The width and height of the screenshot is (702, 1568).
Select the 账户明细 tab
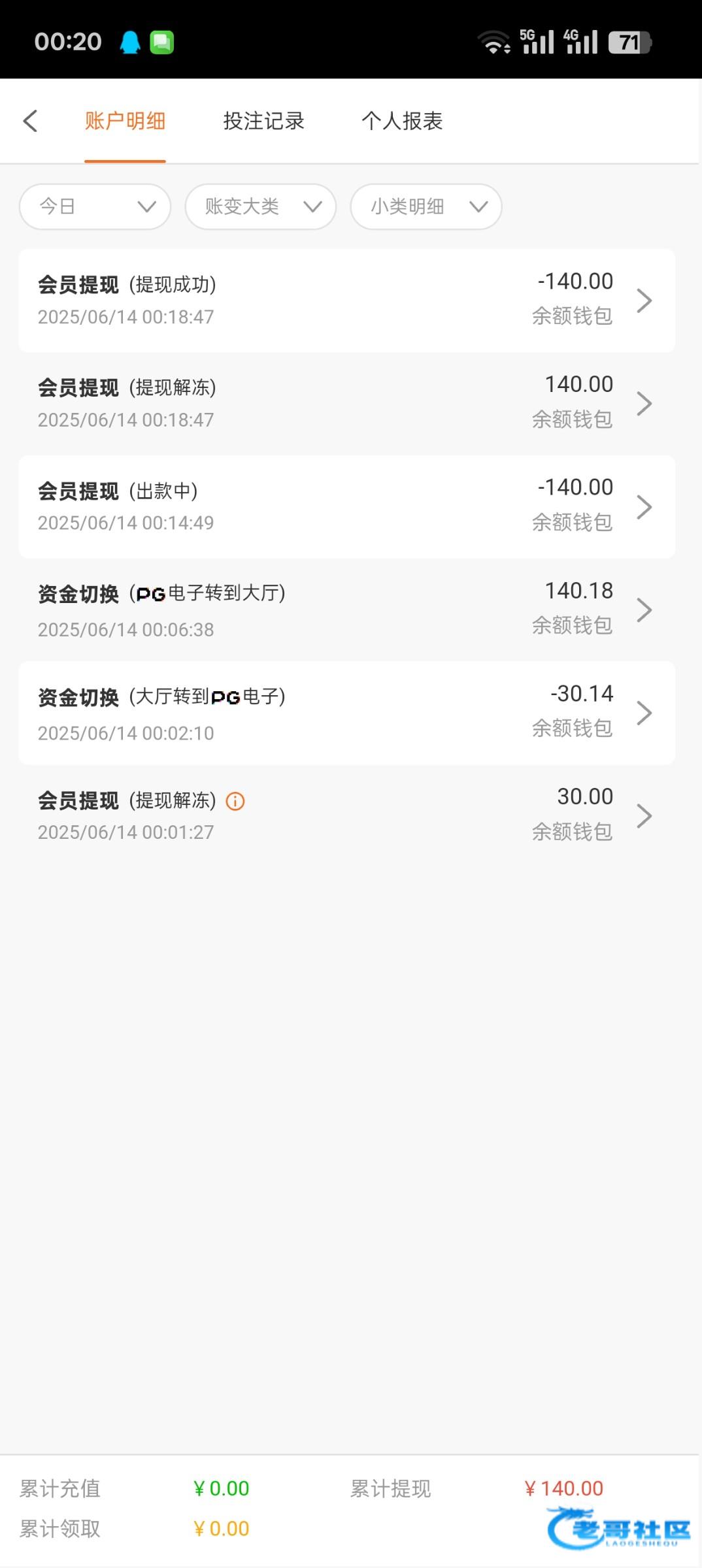pos(125,121)
